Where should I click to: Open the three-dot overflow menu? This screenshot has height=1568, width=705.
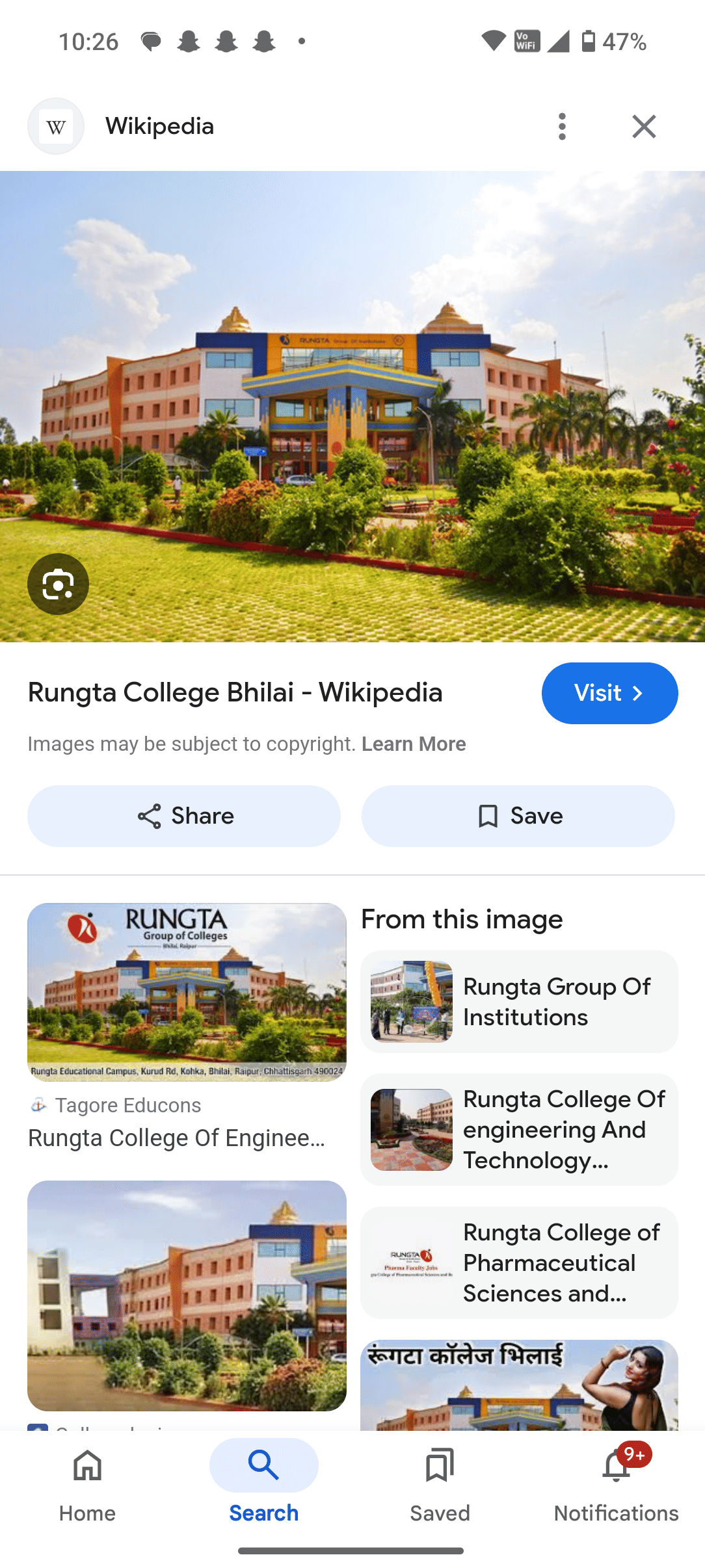tap(563, 126)
